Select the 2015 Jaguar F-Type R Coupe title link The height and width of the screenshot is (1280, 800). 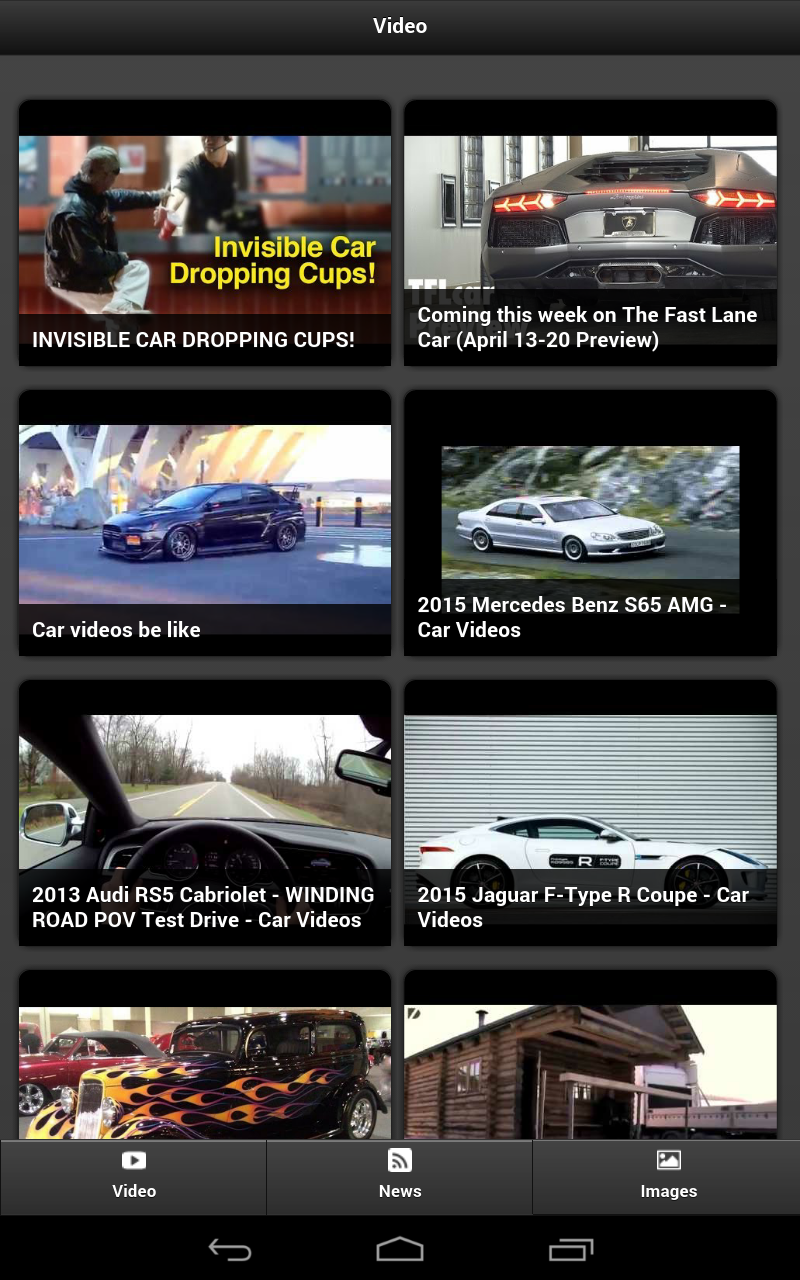[x=583, y=907]
